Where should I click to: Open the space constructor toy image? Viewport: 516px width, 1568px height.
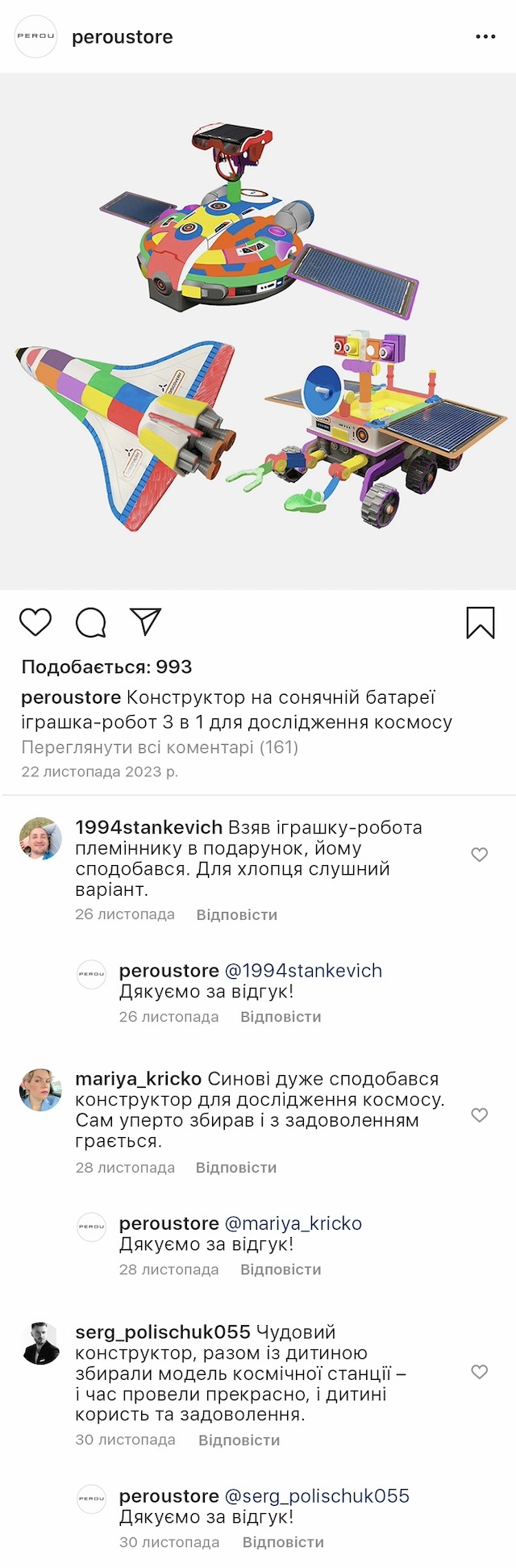click(x=258, y=331)
